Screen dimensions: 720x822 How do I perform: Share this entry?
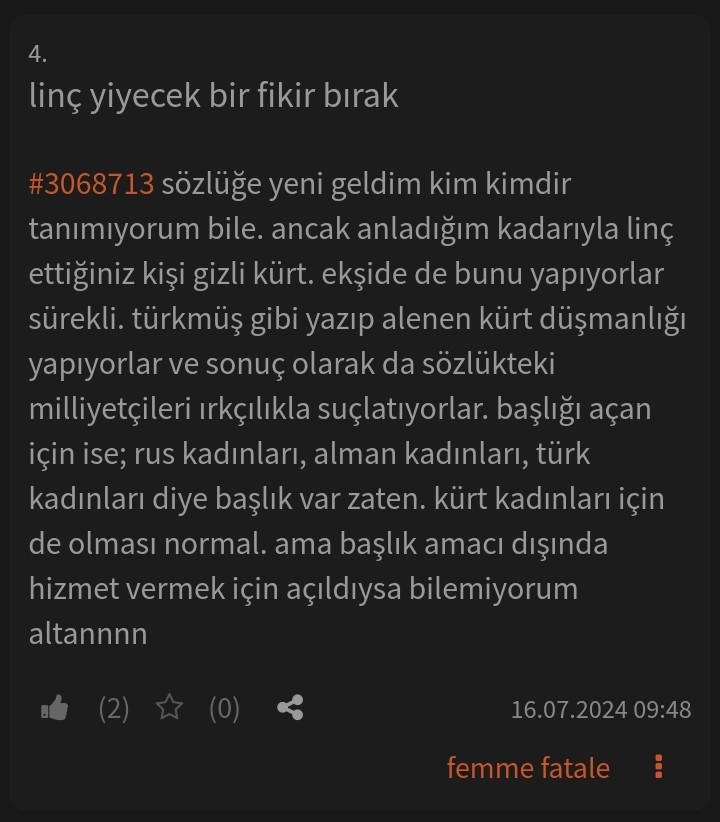(290, 709)
